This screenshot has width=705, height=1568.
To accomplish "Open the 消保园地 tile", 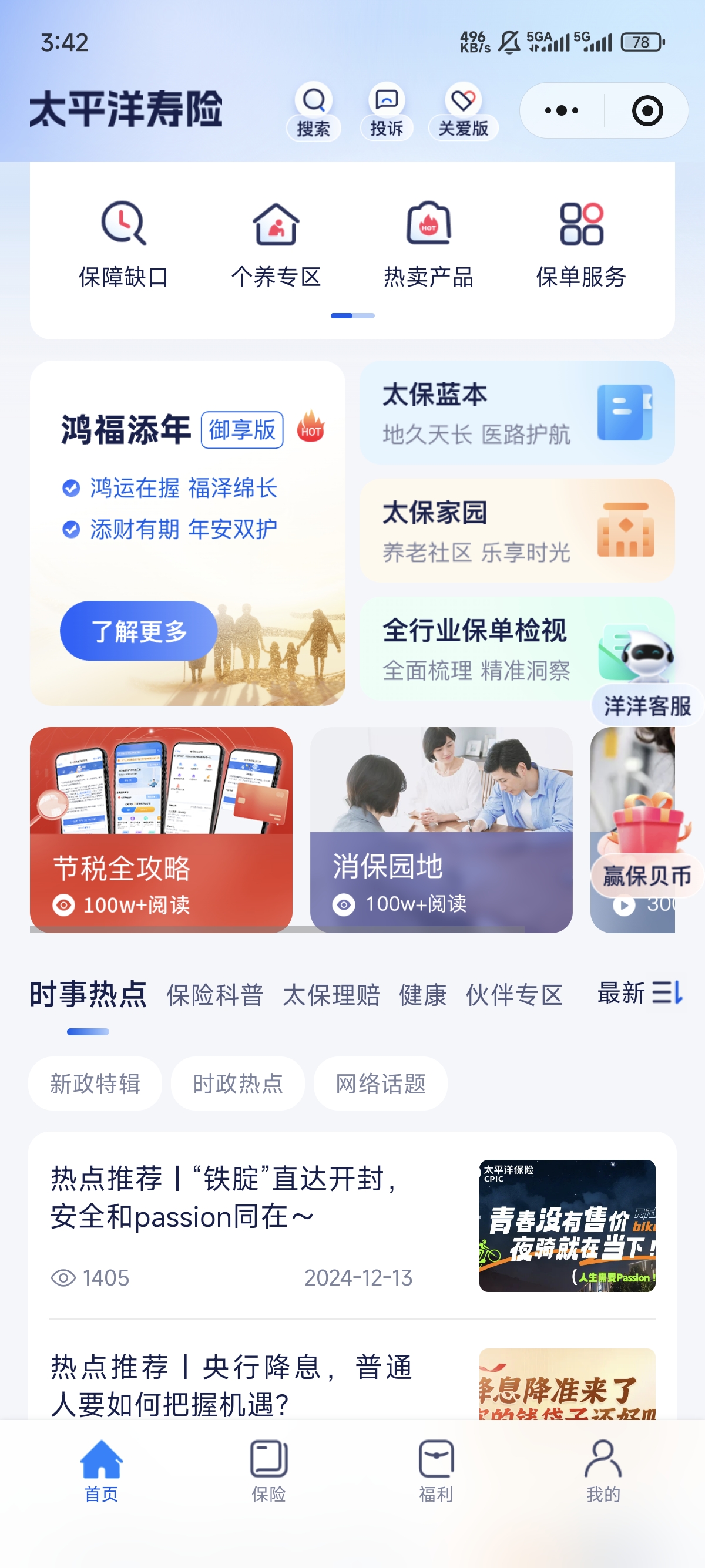I will (441, 830).
